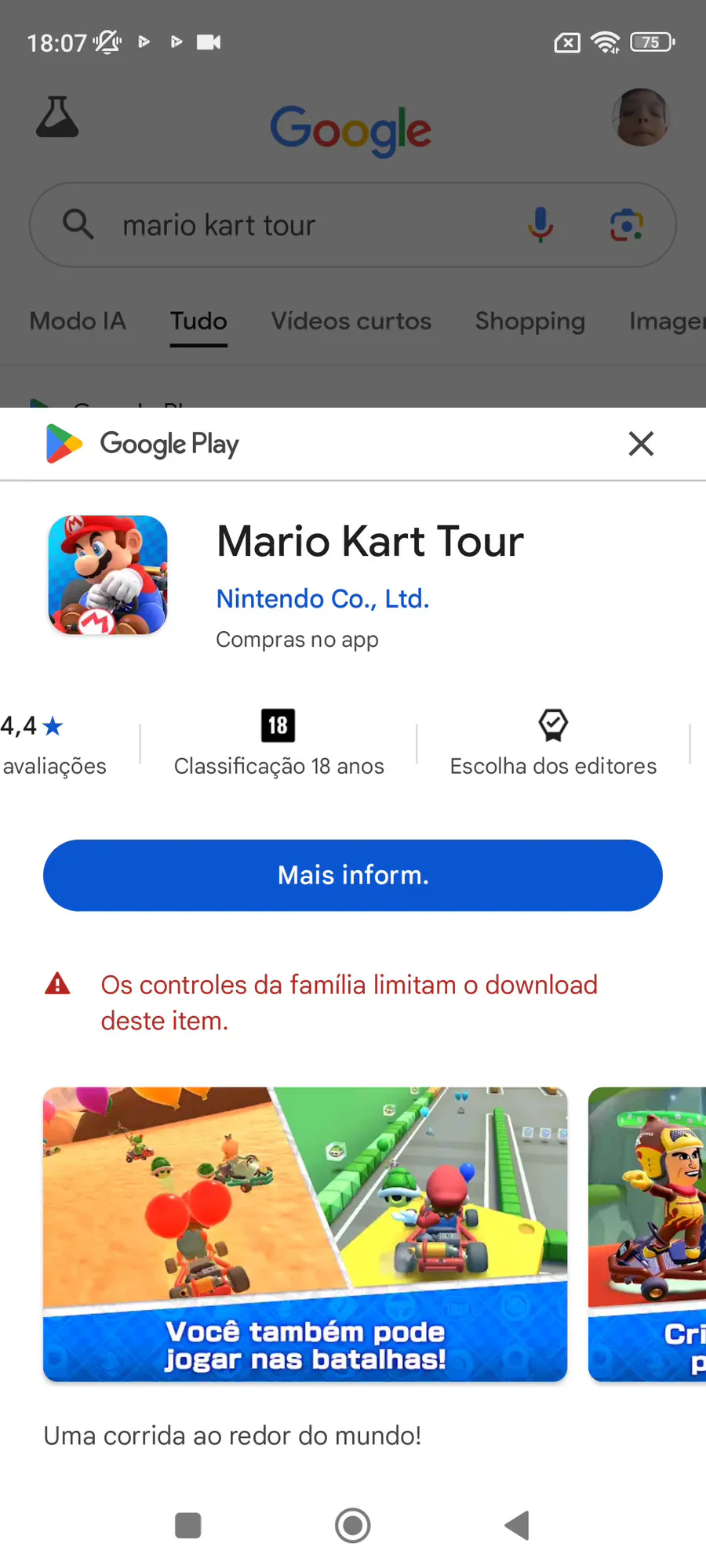Open the Nintendo Co., Ltd. developer link
Image resolution: width=706 pixels, height=1568 pixels.
tap(322, 599)
